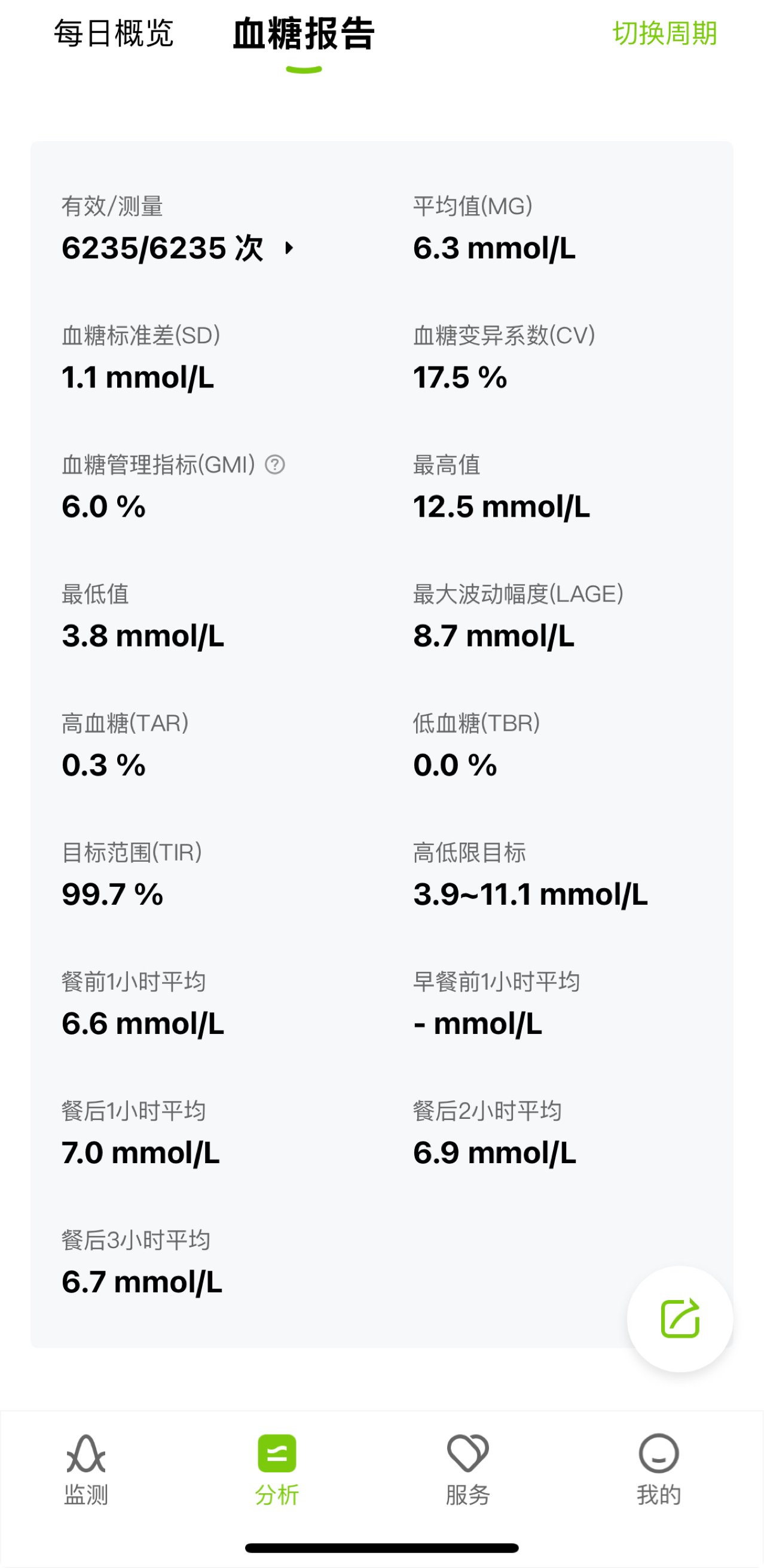Open the 分析 tab
Screen dimensions: 764x1568
pos(277,1469)
